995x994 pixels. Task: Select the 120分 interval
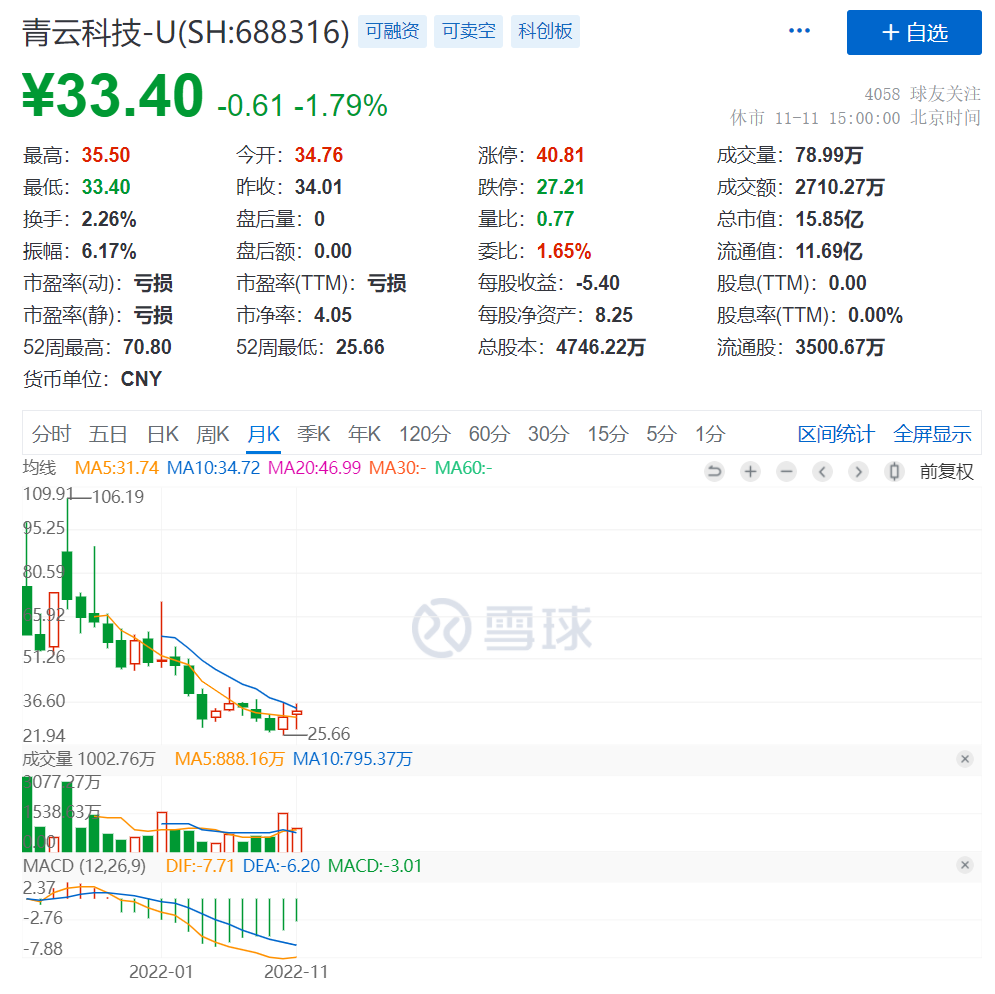point(424,434)
